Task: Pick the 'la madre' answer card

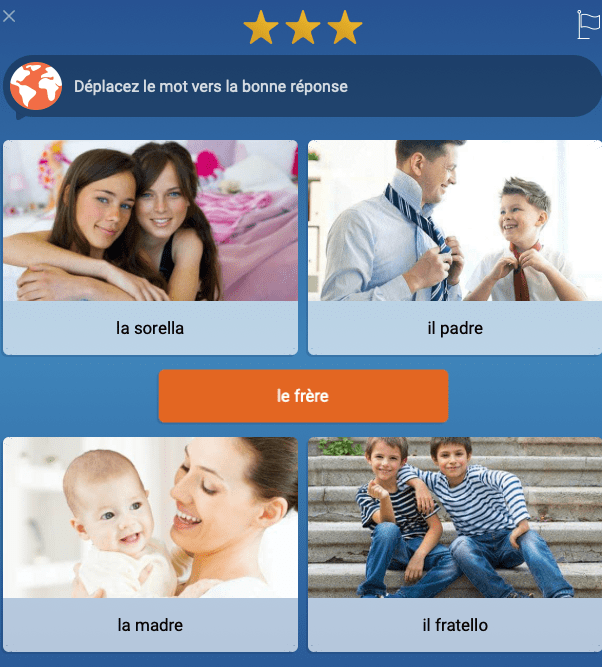Action: (150, 544)
